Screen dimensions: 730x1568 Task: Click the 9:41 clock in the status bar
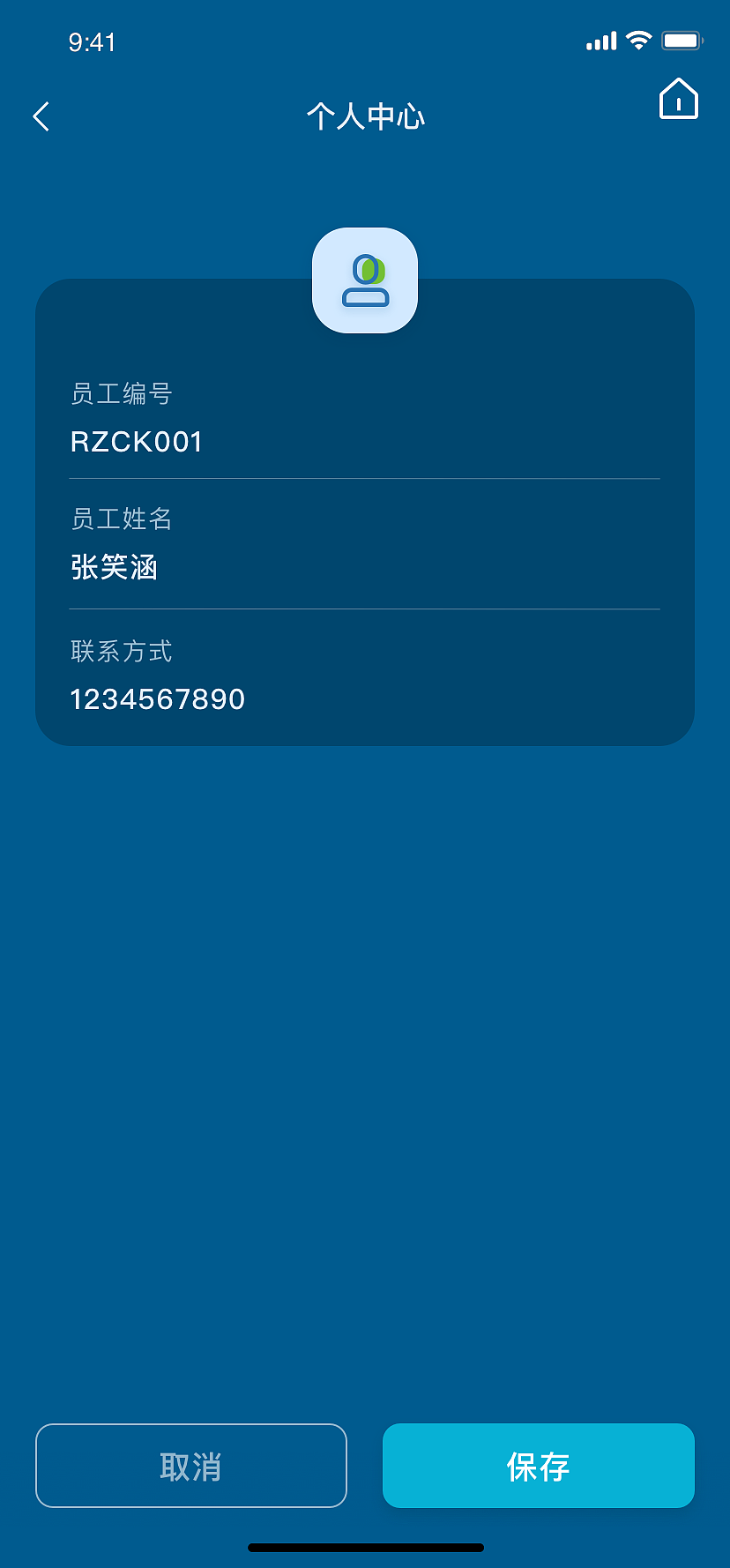coord(91,41)
